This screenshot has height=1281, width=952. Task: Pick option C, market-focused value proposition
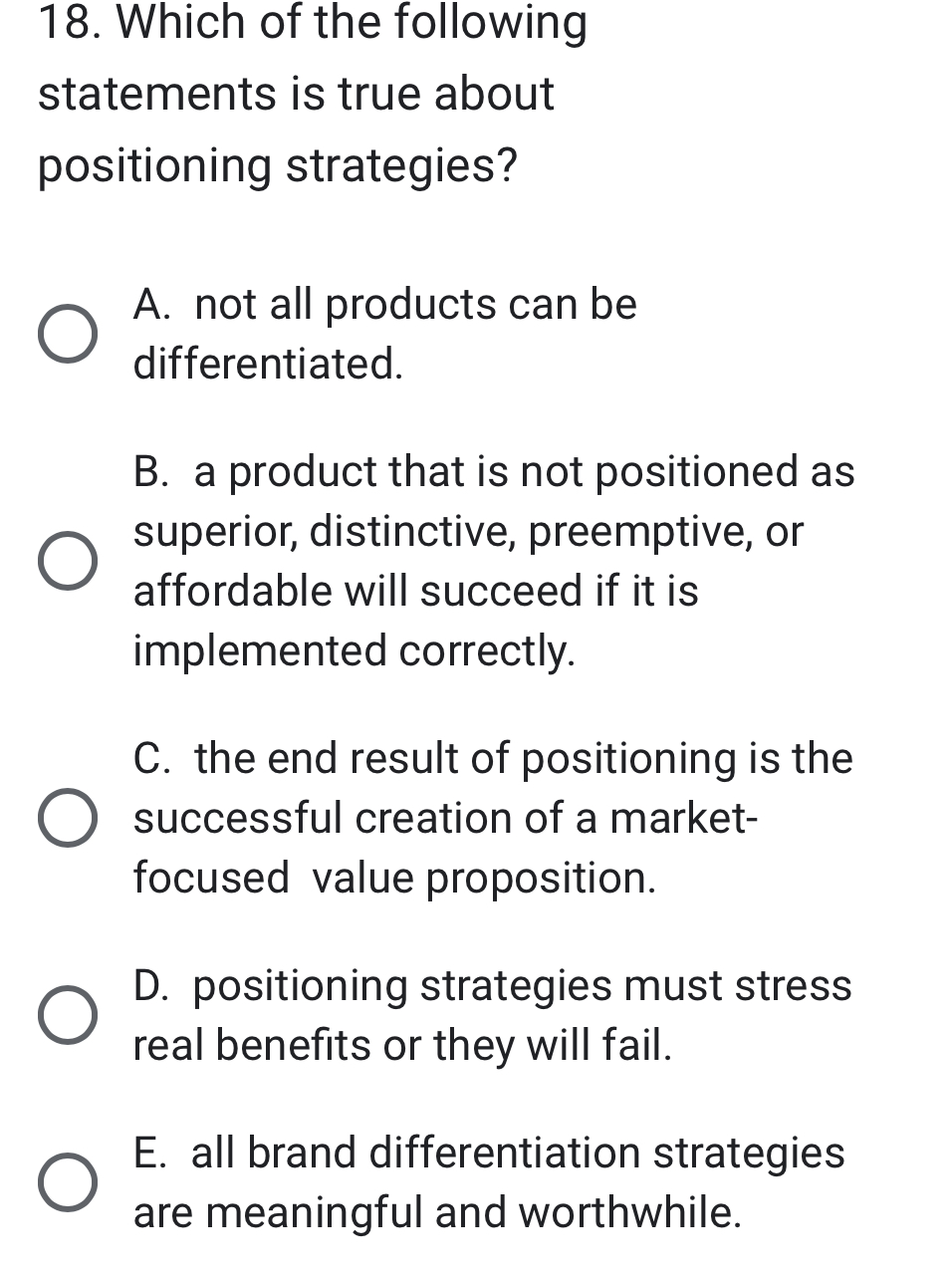[x=68, y=819]
